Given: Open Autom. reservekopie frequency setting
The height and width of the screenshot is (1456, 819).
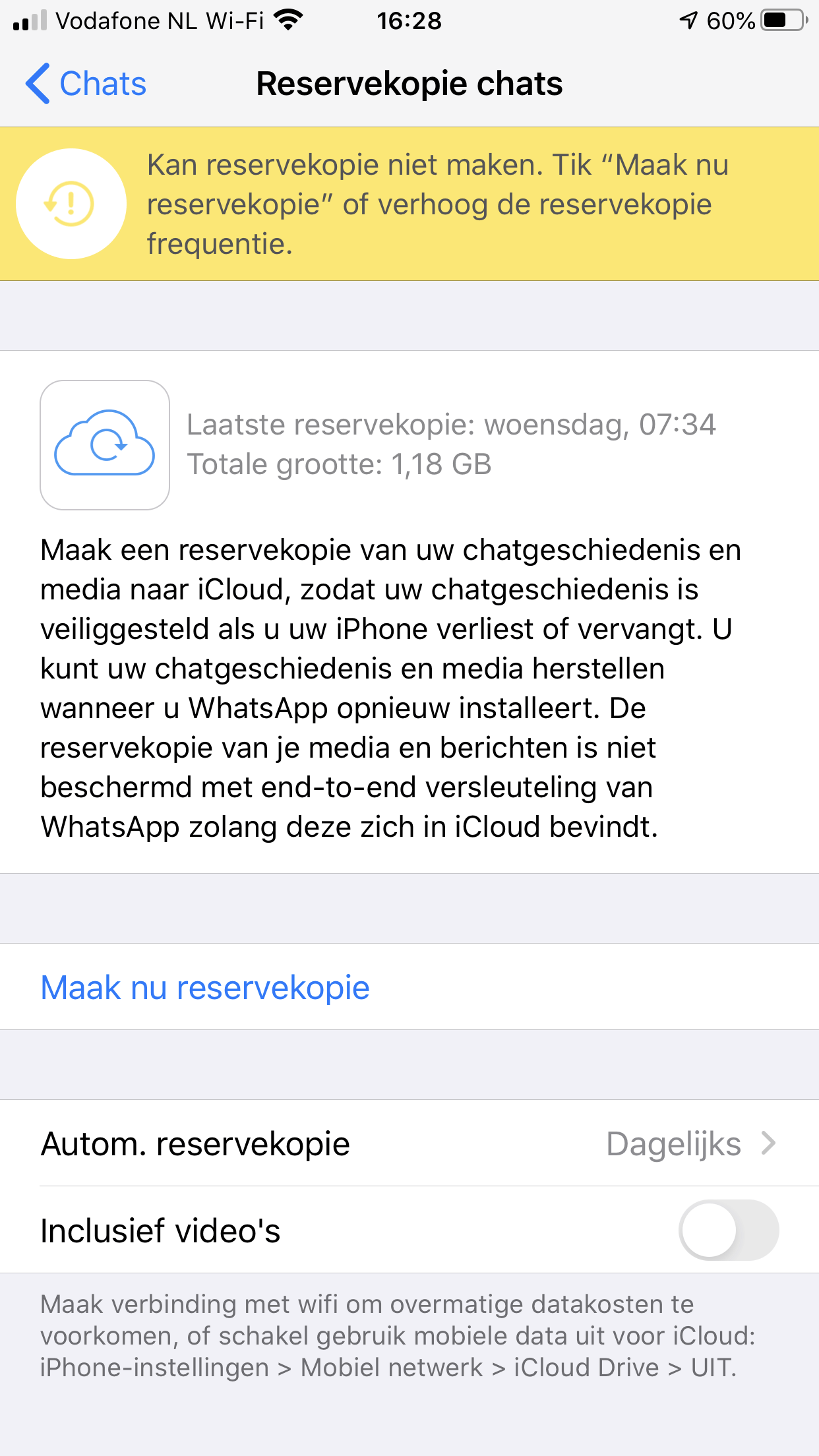Looking at the screenshot, I should [409, 1143].
